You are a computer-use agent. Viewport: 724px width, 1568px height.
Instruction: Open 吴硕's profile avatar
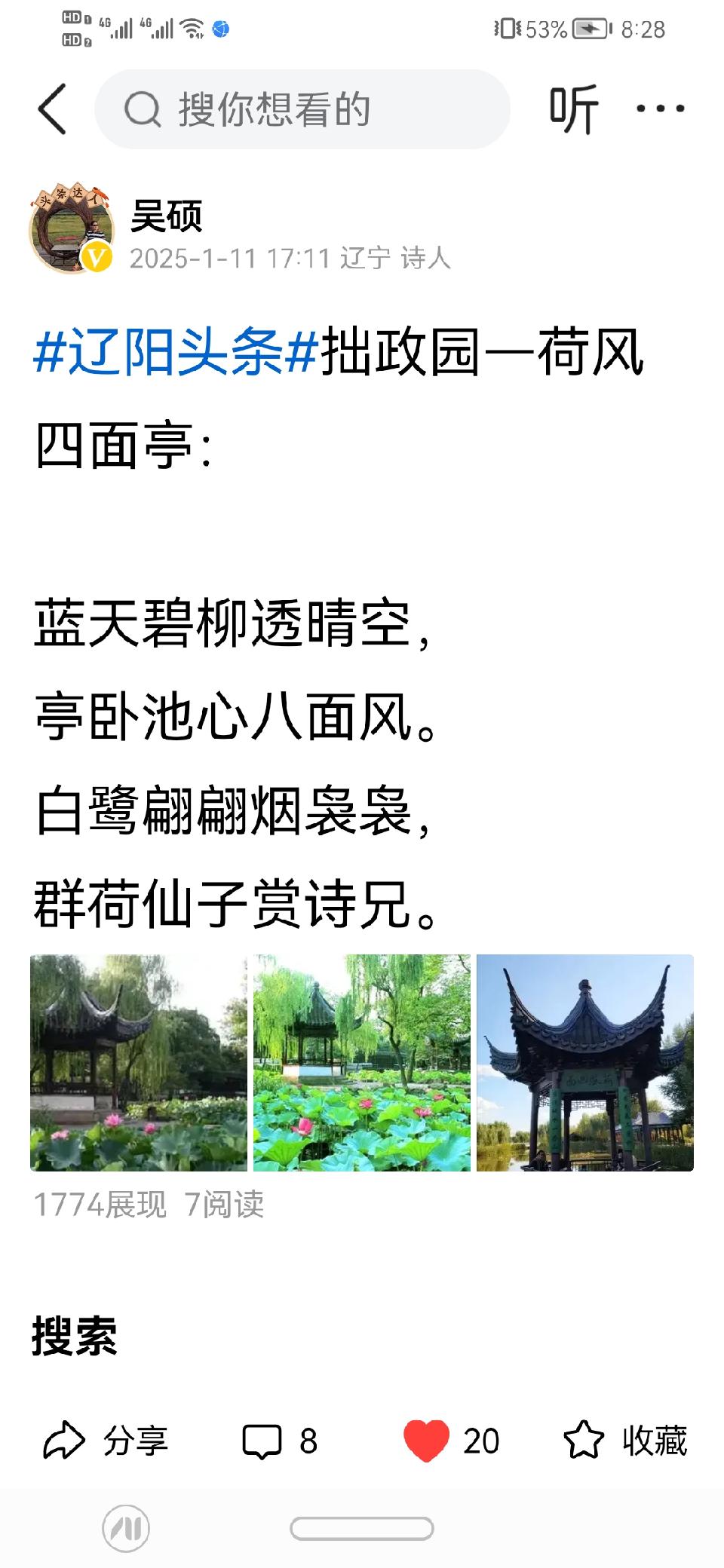tap(72, 228)
